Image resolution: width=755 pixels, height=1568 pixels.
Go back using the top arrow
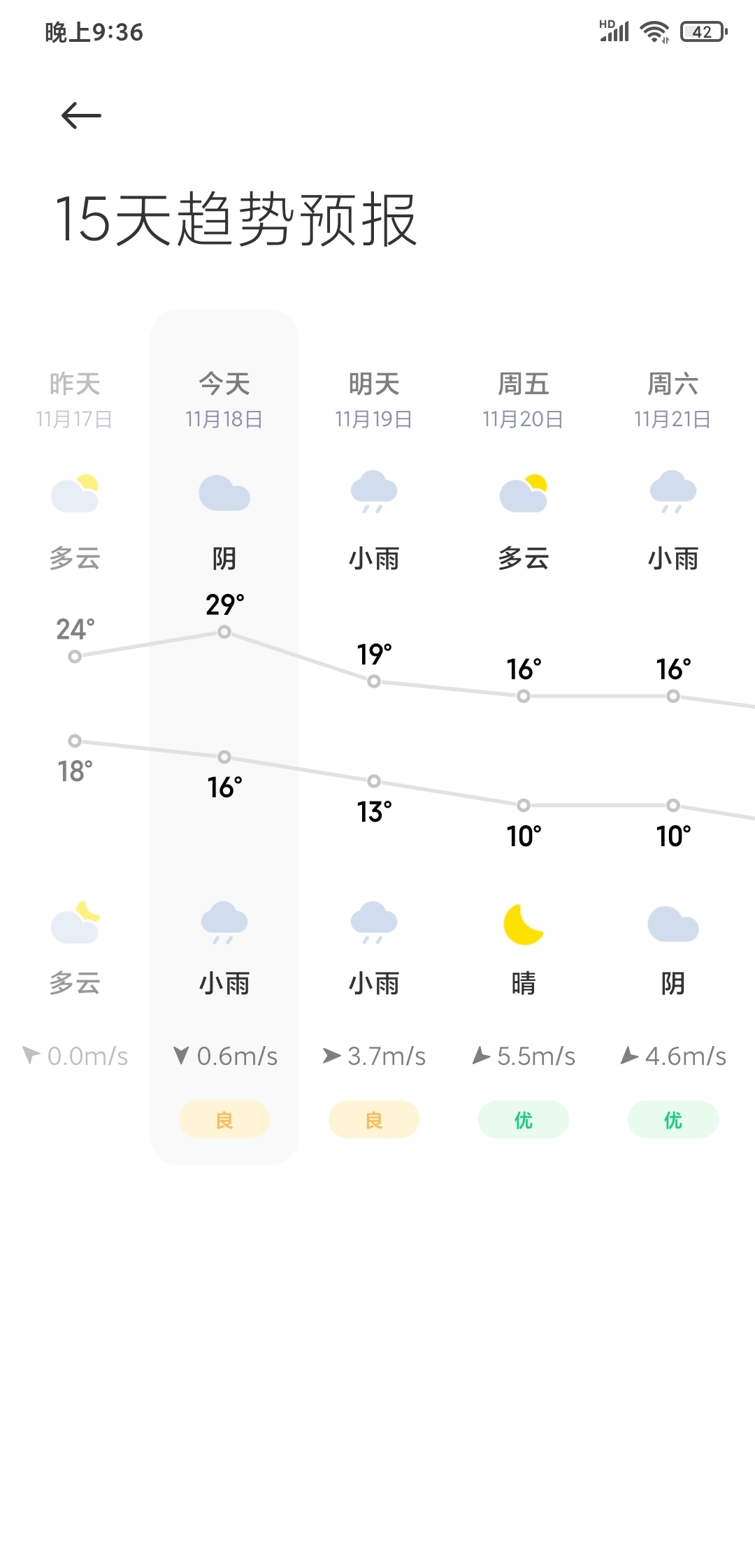[x=81, y=115]
